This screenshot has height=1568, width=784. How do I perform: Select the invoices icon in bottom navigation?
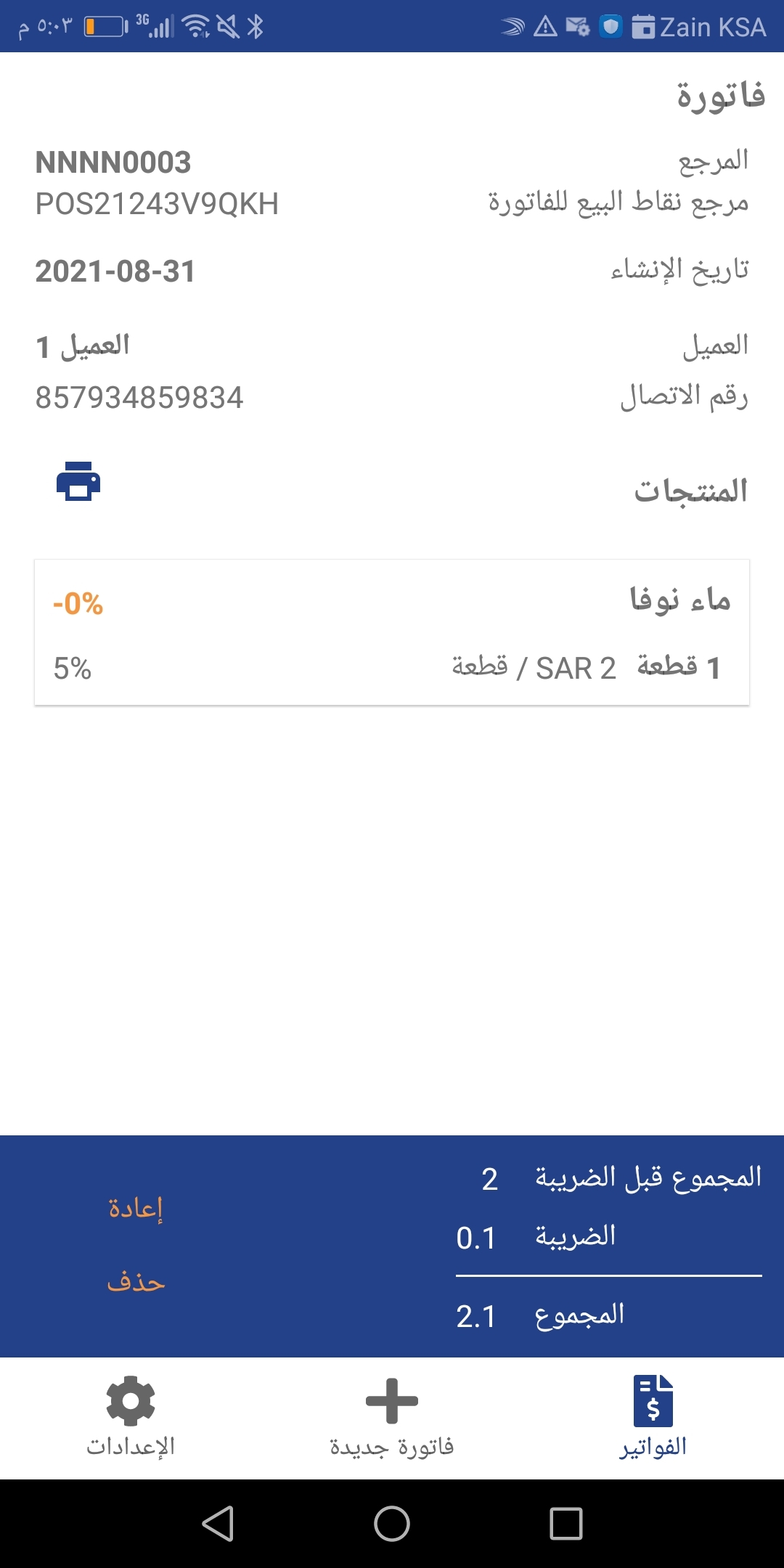(x=653, y=1401)
